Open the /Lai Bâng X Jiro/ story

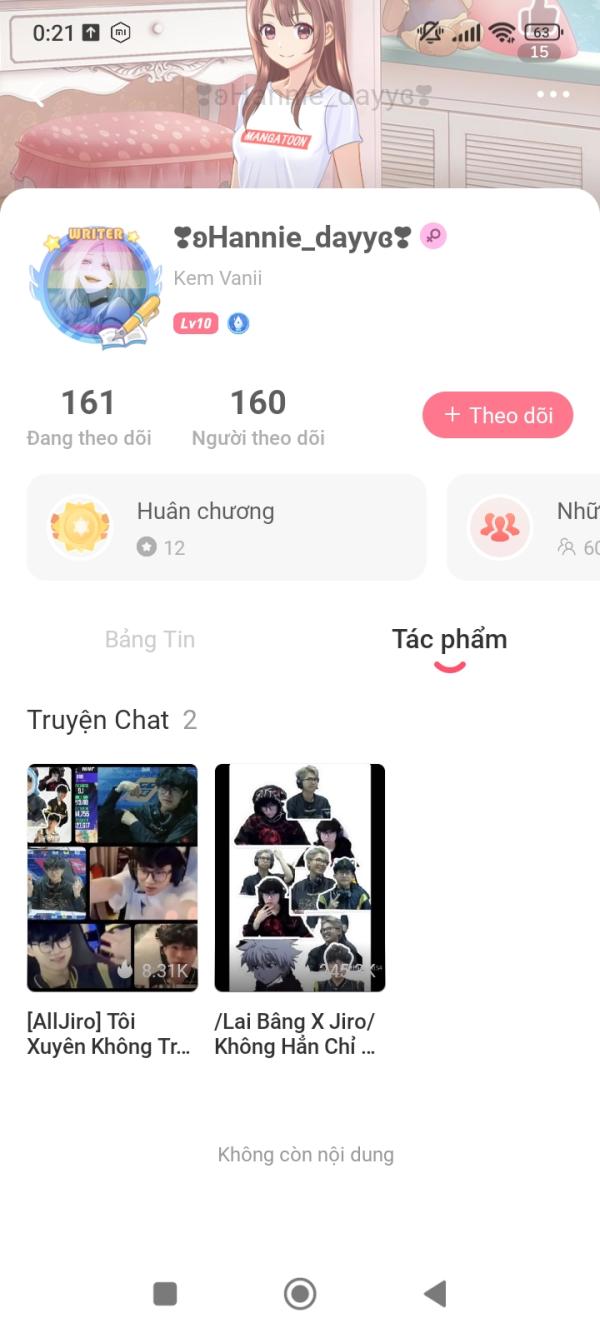pos(300,878)
